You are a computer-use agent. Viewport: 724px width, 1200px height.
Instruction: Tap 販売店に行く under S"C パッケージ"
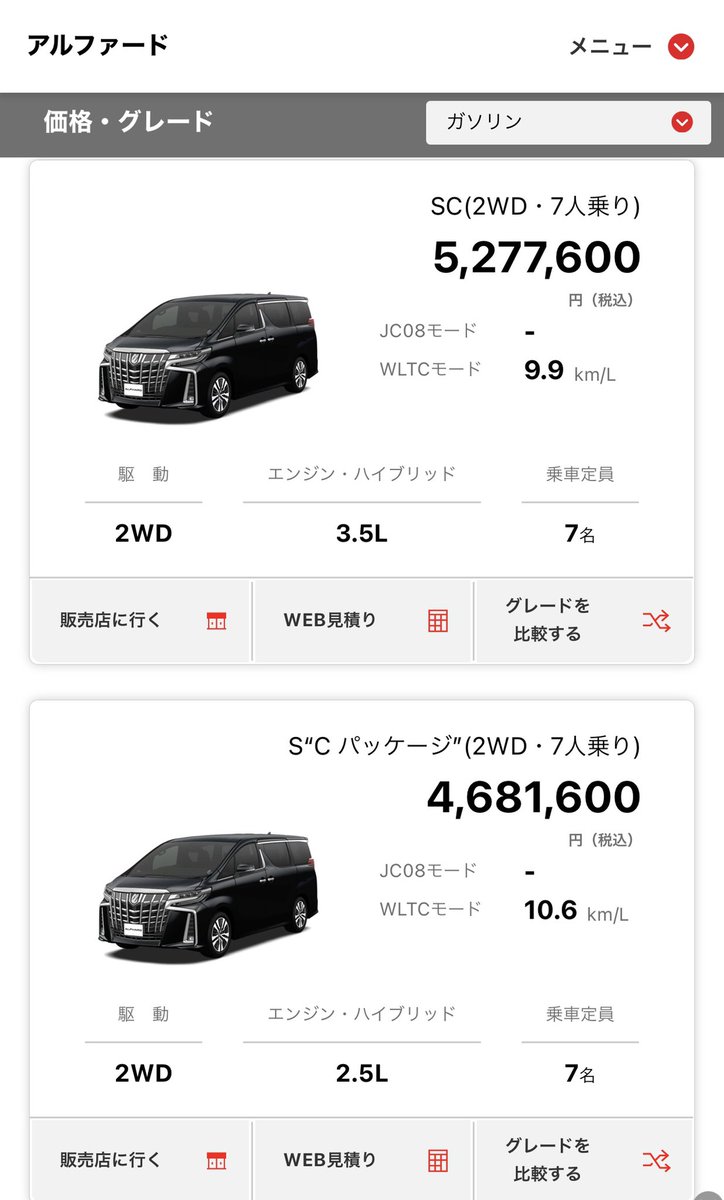click(141, 1160)
